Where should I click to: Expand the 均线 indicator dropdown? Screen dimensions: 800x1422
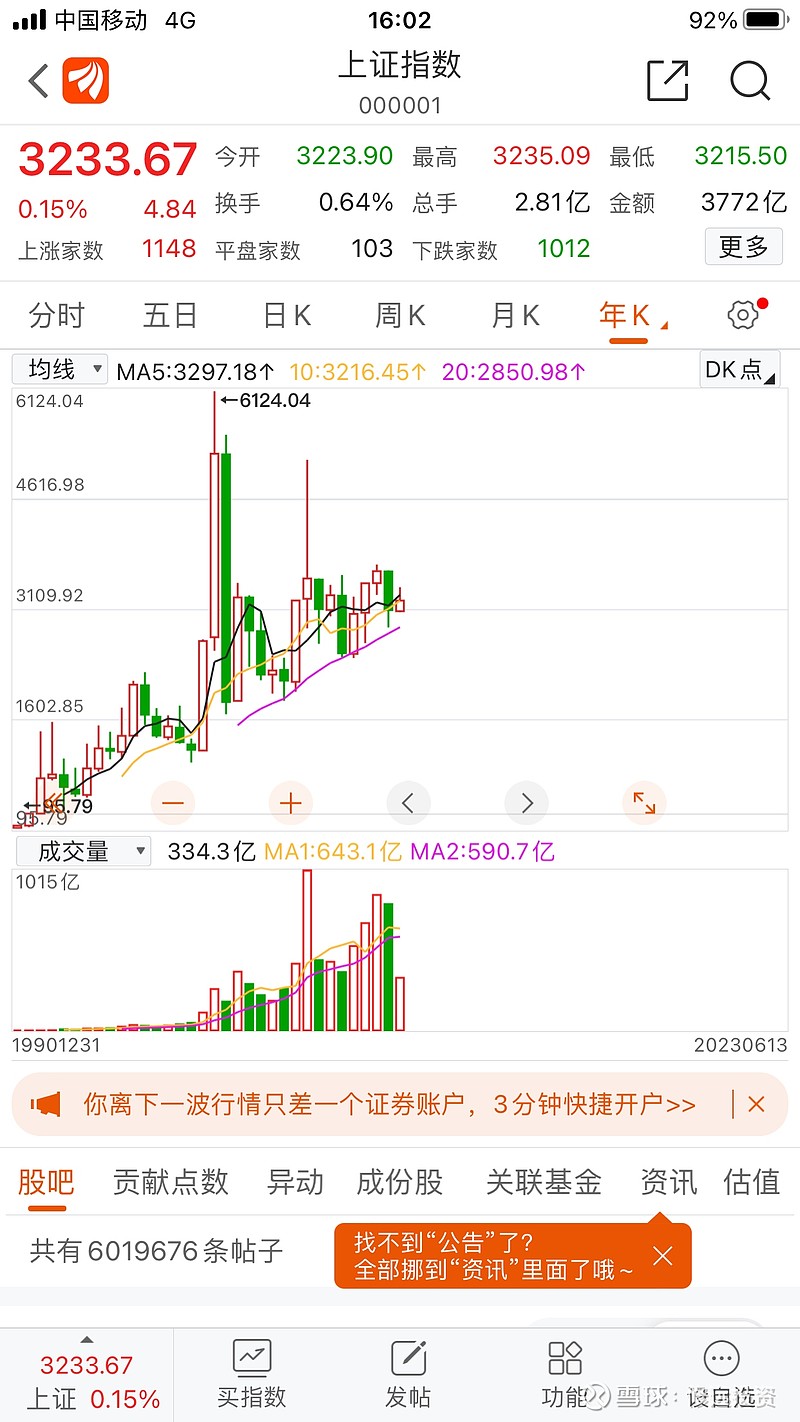60,370
